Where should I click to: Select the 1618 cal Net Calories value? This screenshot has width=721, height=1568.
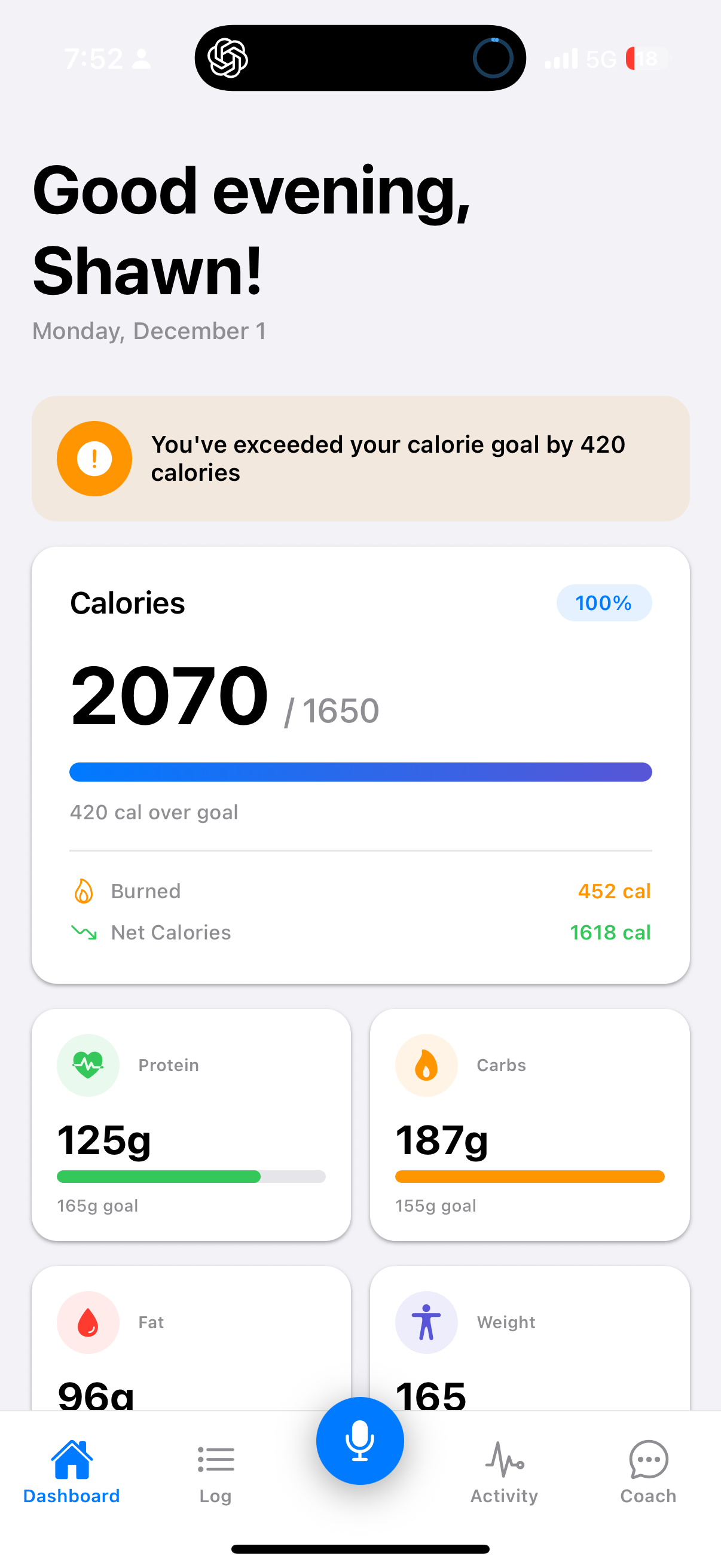609,932
